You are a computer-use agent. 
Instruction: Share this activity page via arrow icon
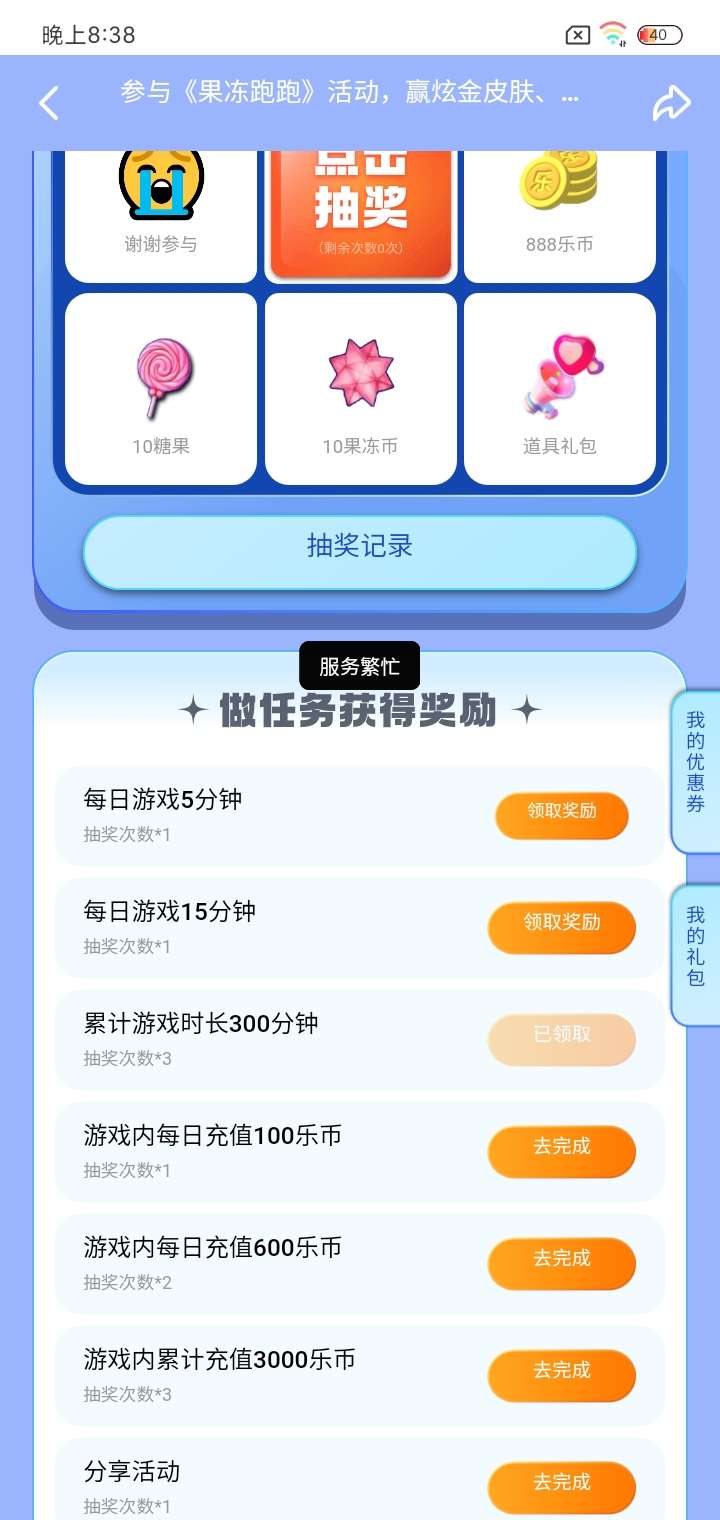click(672, 103)
